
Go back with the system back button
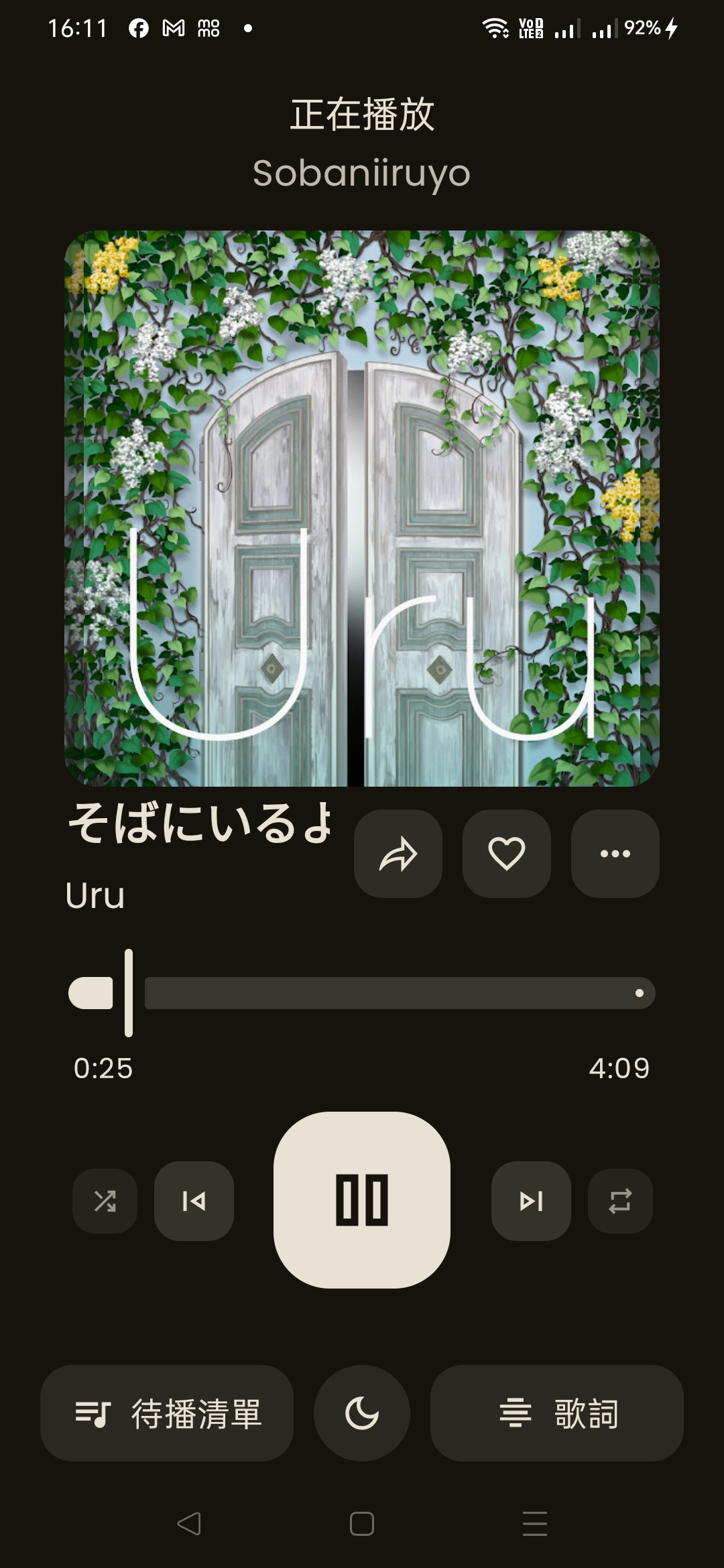189,1524
